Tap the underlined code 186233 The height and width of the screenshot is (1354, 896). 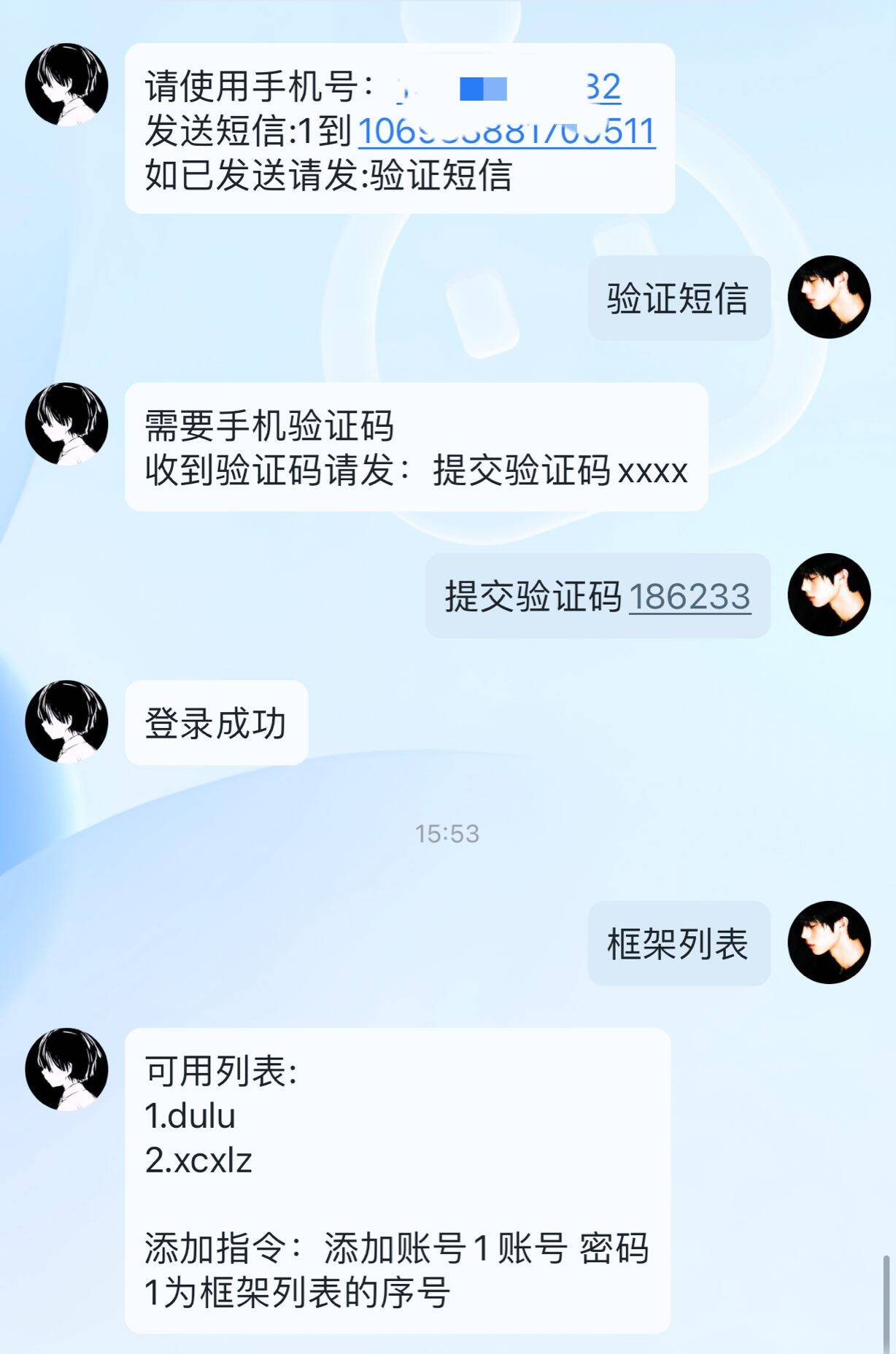pos(690,597)
